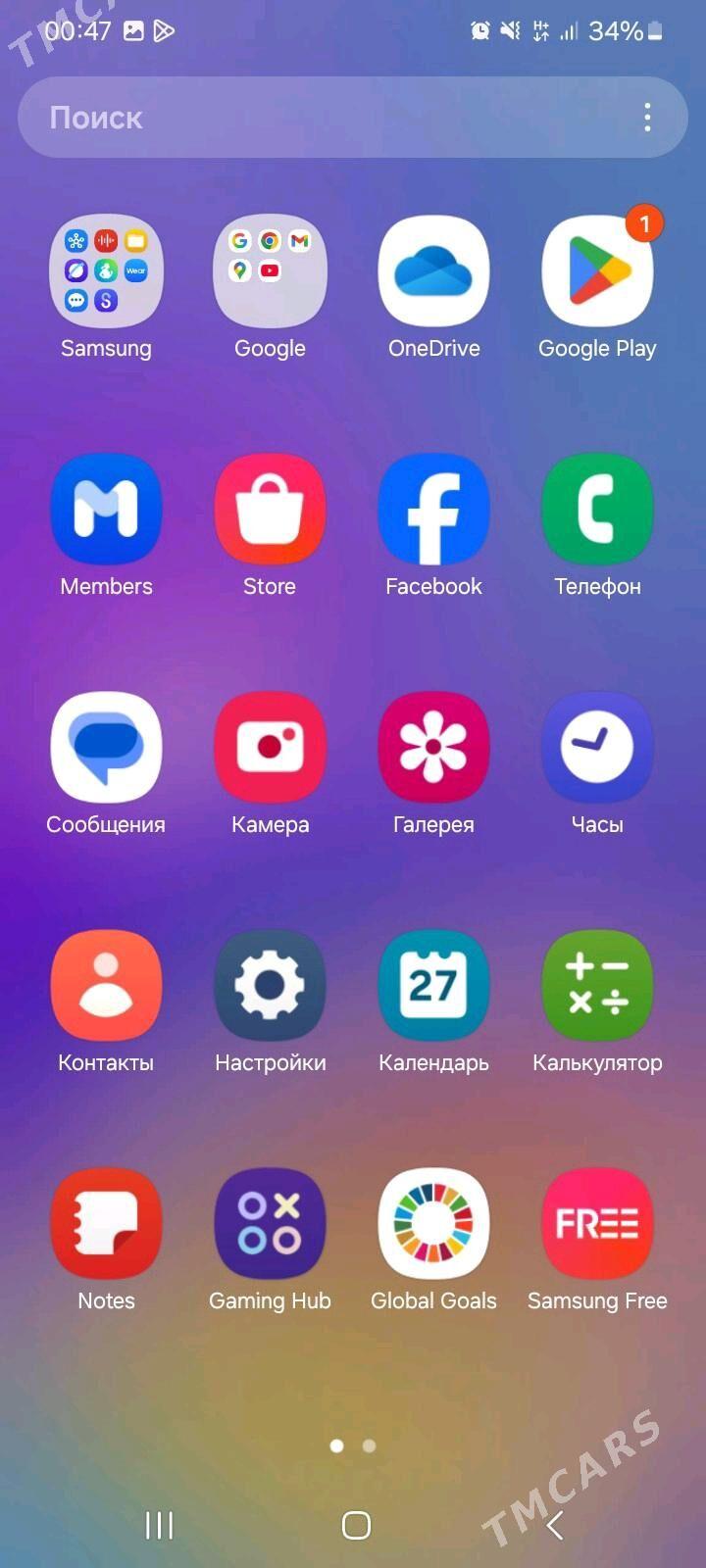Open the Сообщения messaging app
The width and height of the screenshot is (706, 1568).
click(x=106, y=748)
